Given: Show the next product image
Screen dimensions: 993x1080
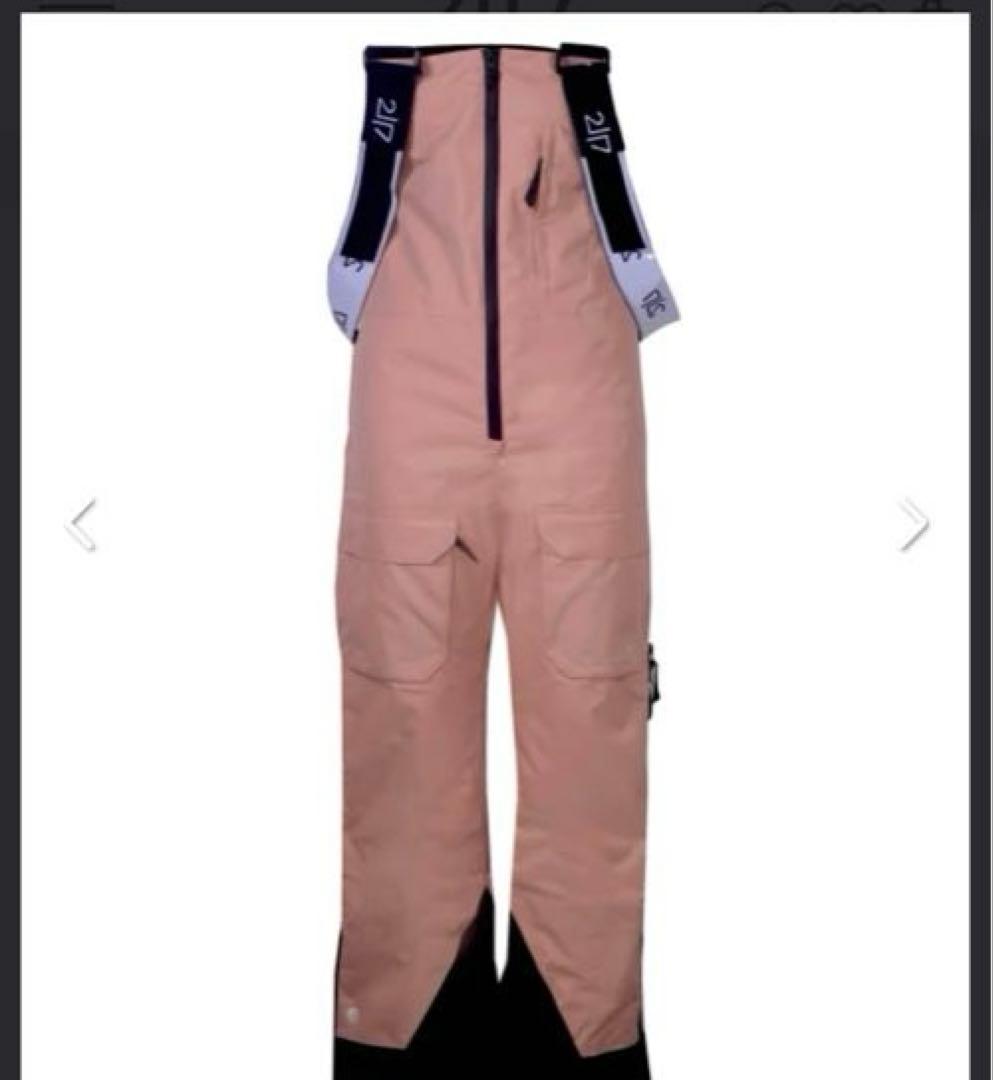Looking at the screenshot, I should coord(913,524).
